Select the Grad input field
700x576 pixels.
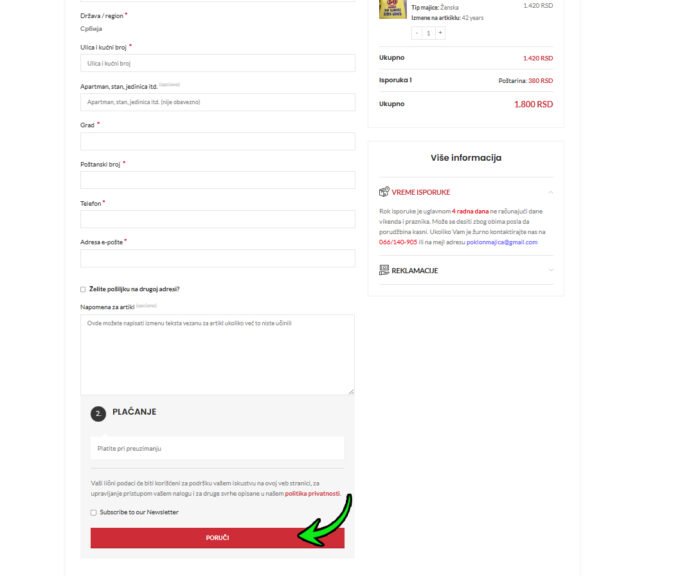pyautogui.click(x=217, y=141)
